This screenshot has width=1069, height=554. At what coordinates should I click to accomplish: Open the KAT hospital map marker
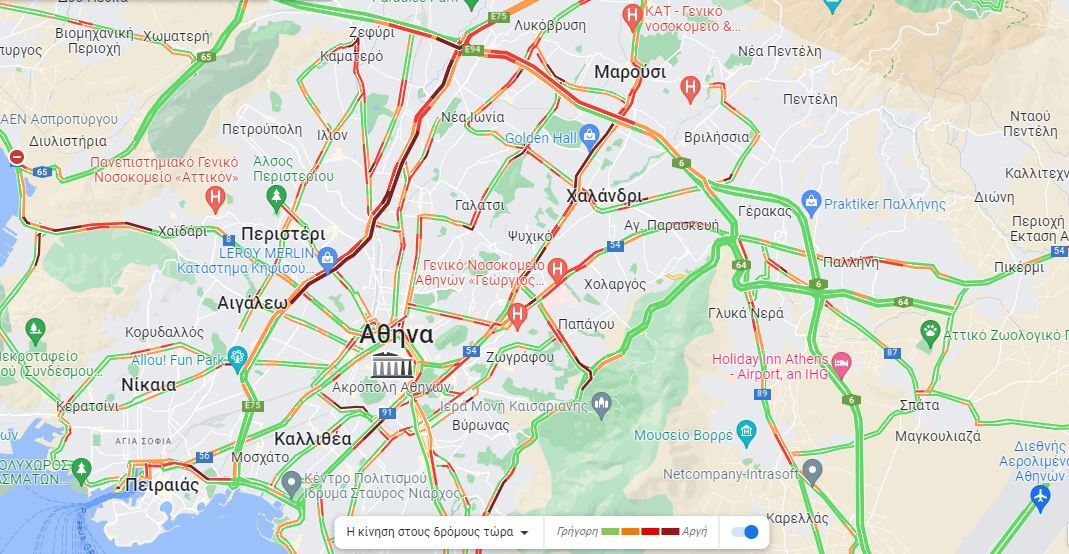pyautogui.click(x=632, y=15)
